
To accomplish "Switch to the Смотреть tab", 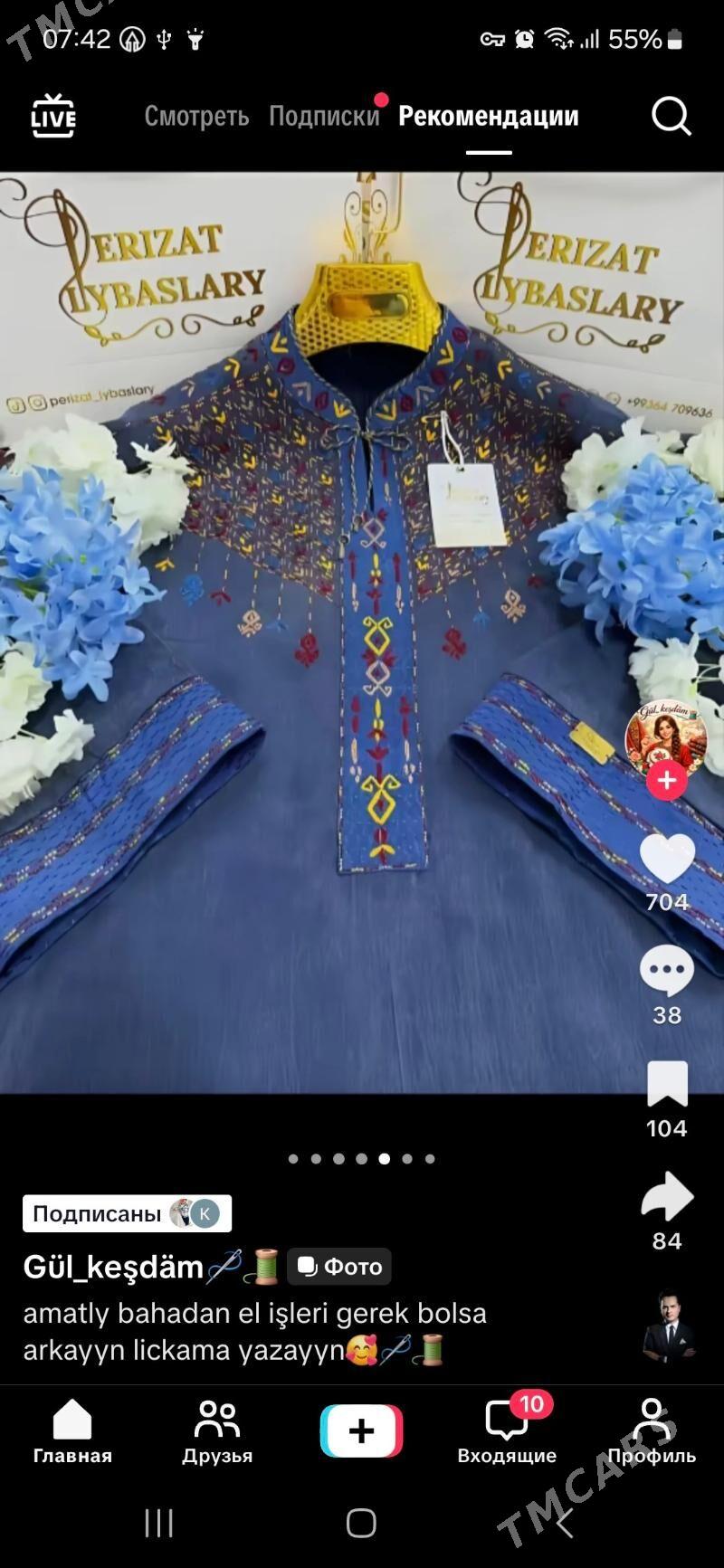I will click(196, 116).
